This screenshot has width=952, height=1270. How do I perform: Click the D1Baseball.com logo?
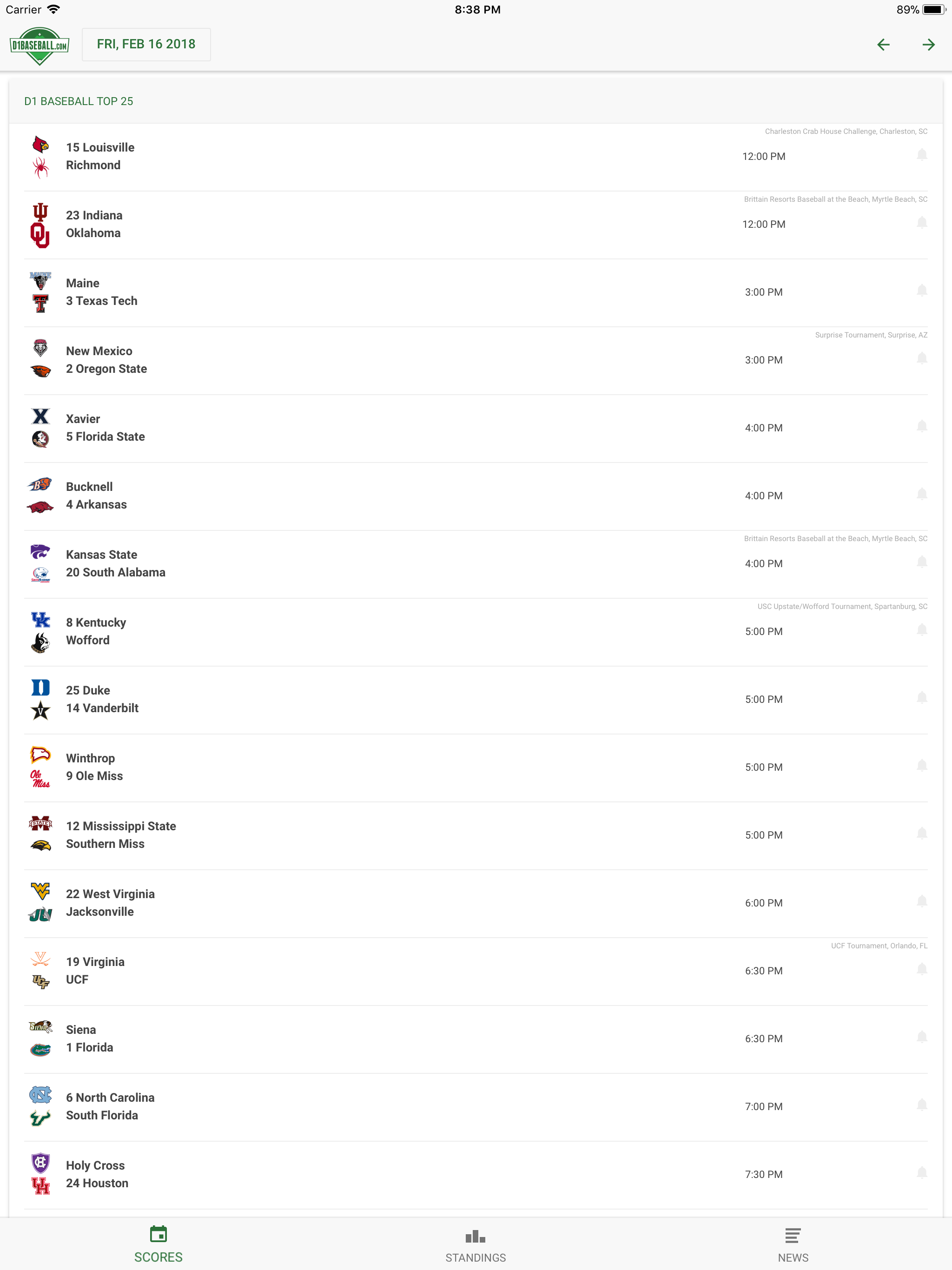click(39, 44)
